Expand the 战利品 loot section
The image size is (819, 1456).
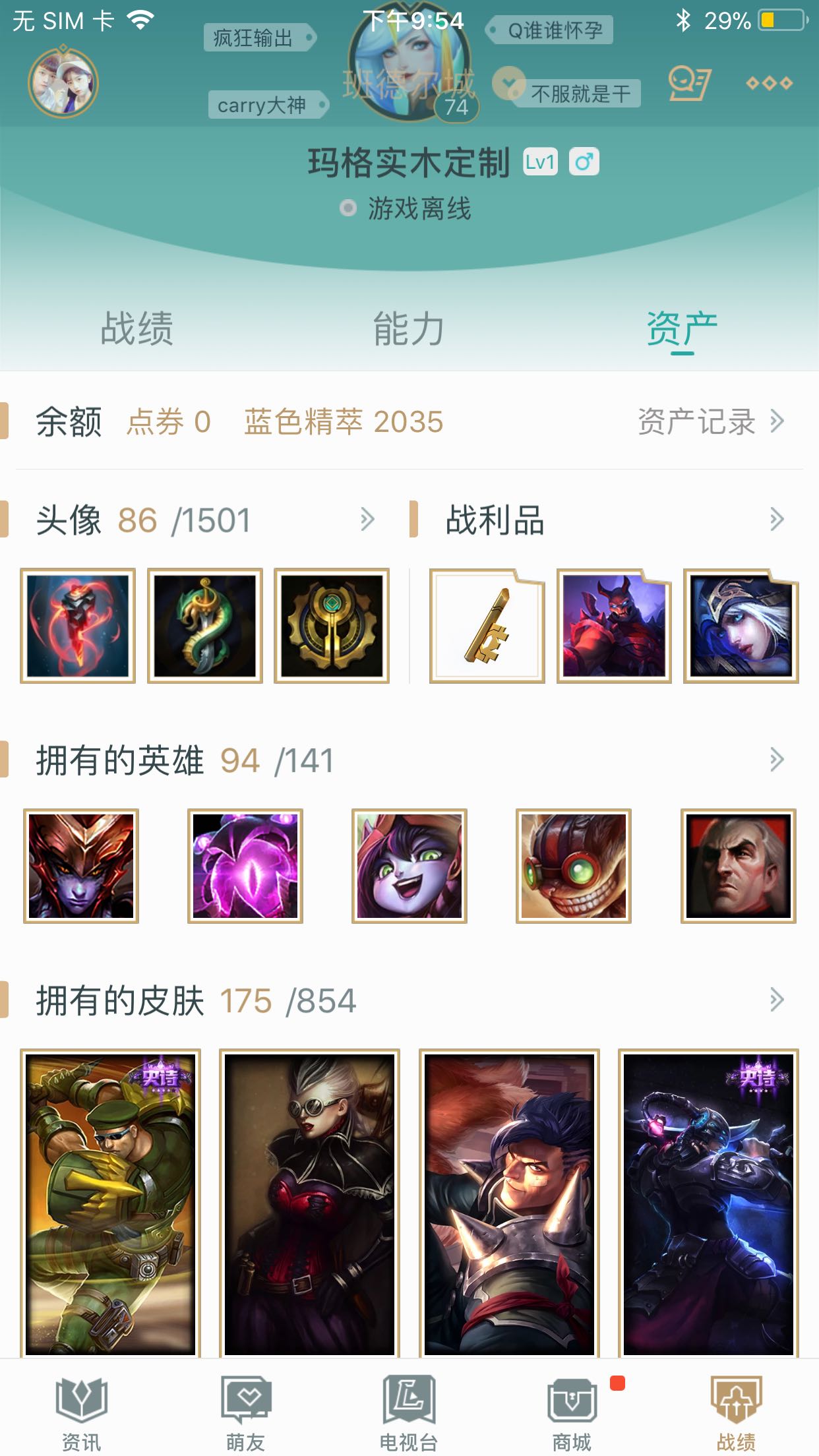coord(777,520)
